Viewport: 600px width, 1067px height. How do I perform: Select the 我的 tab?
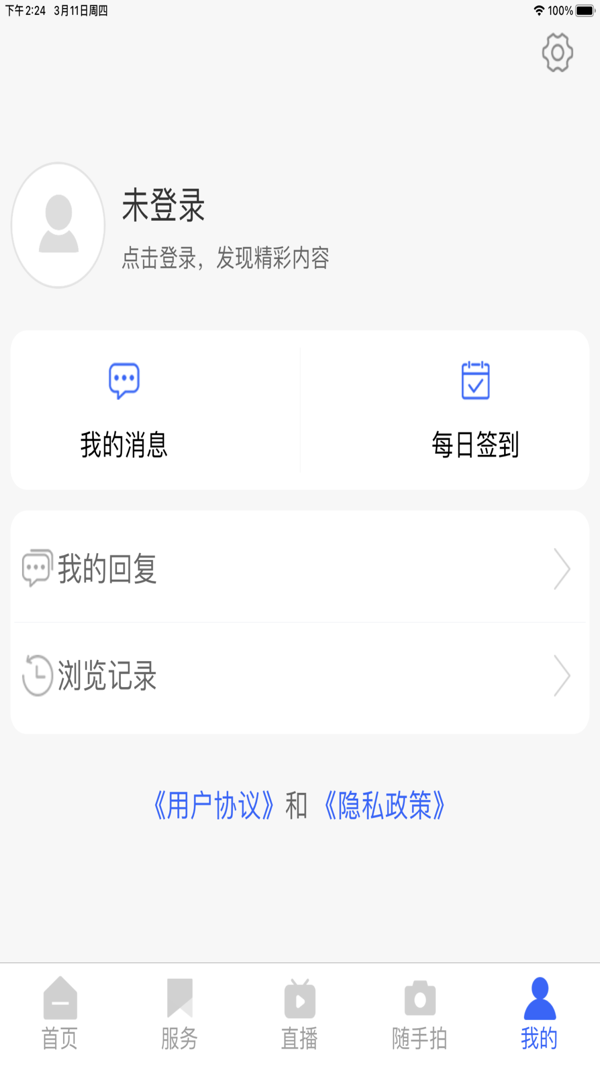coord(539,1013)
